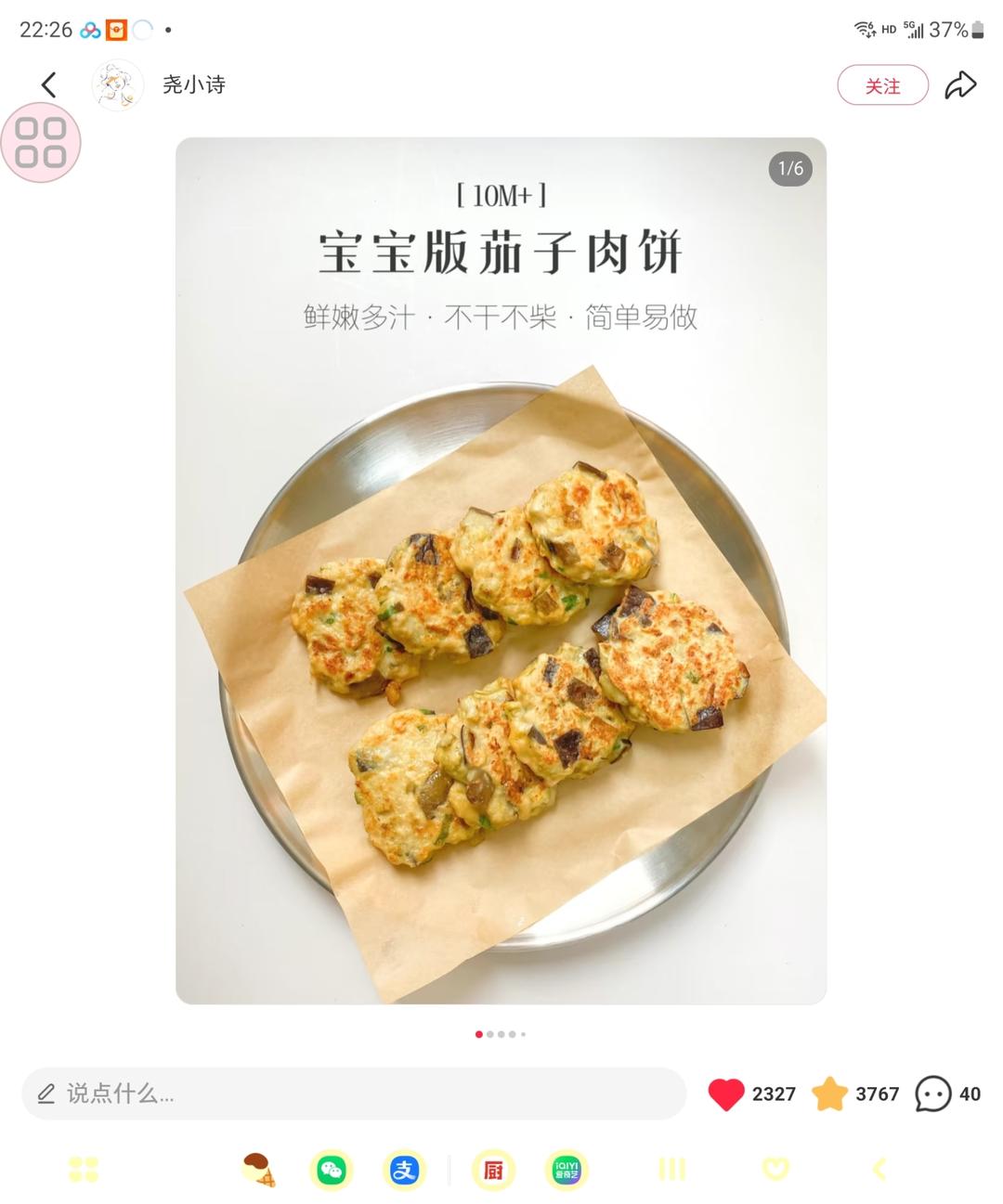The width and height of the screenshot is (1003, 1204).
Task: Tap the heart-shaped home button
Action: [775, 1170]
